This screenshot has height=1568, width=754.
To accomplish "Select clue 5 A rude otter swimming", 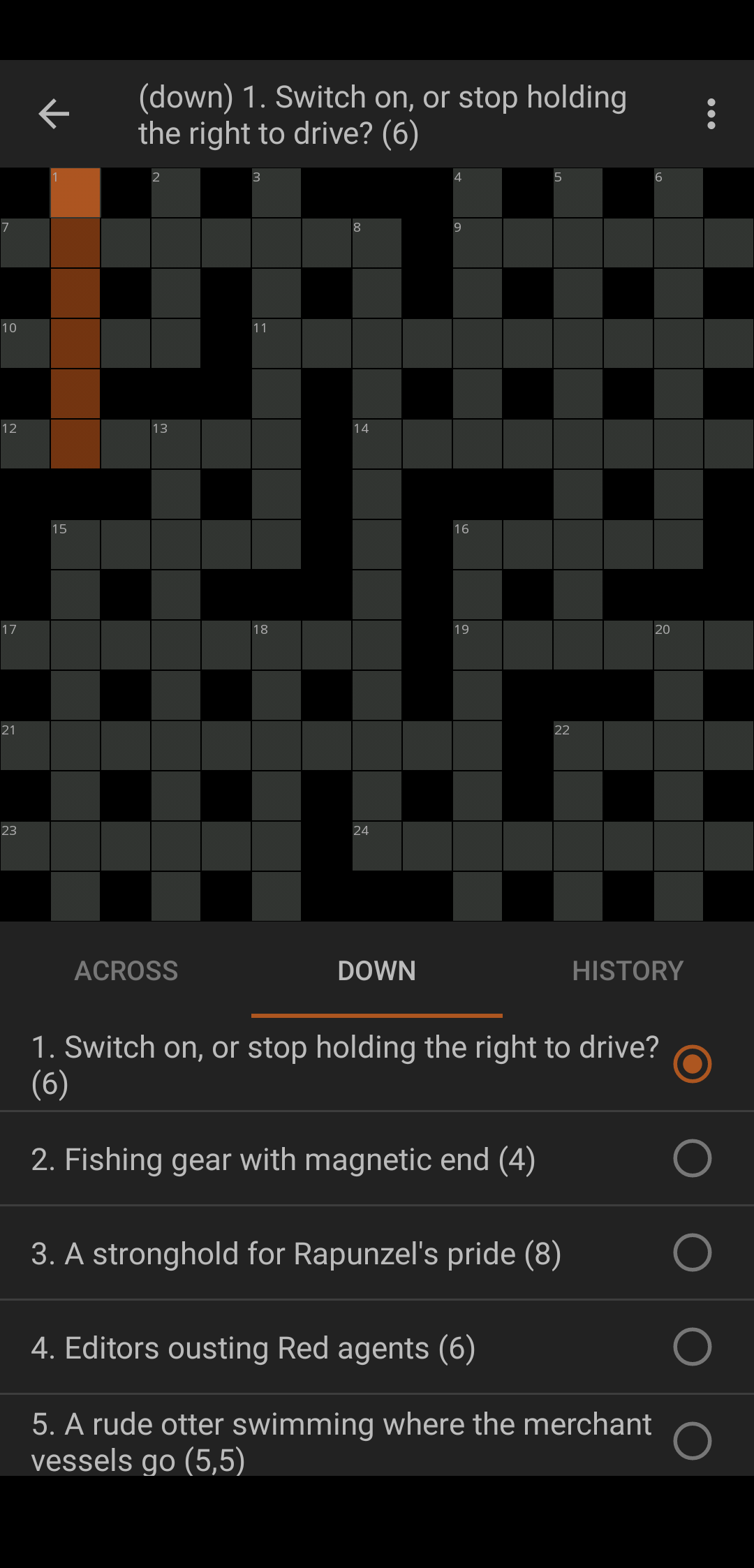I will click(377, 1441).
